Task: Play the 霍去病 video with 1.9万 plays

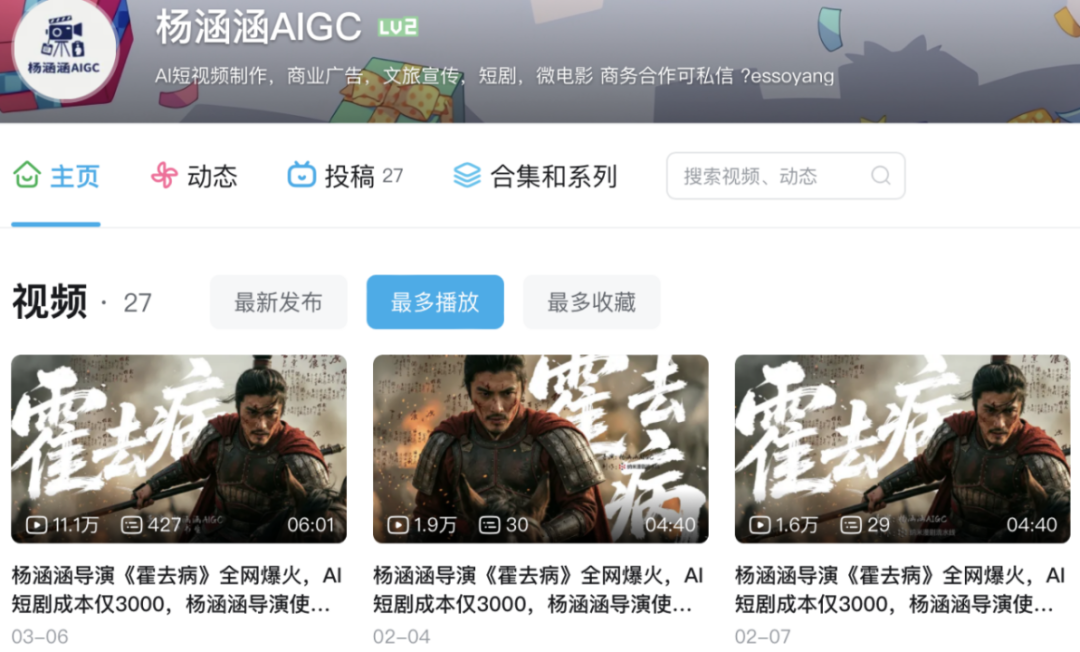Action: coord(540,449)
